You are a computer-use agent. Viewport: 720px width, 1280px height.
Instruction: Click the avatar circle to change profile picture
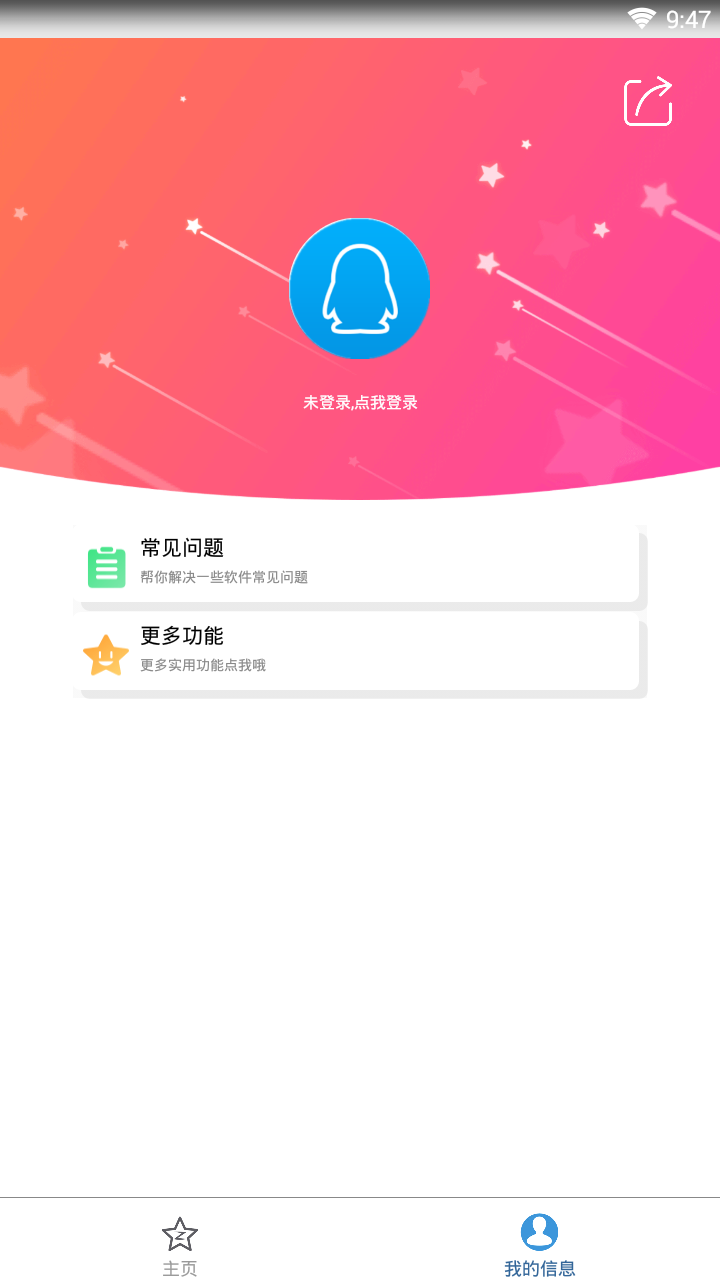point(360,288)
